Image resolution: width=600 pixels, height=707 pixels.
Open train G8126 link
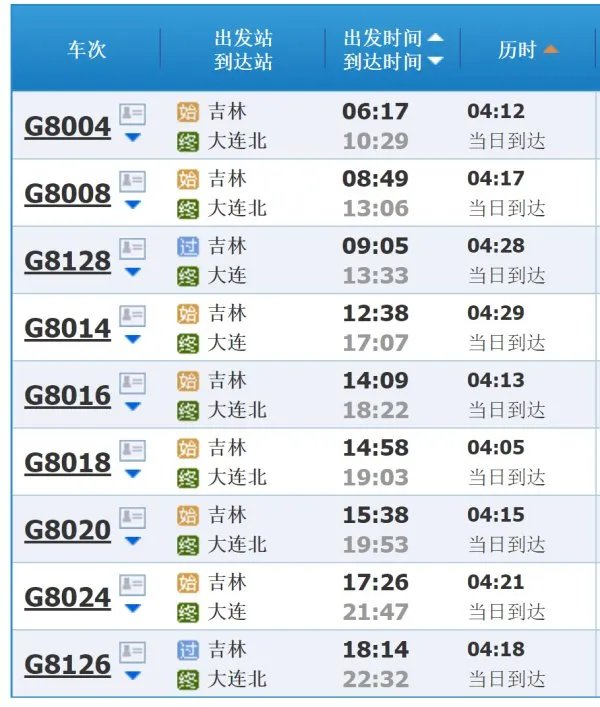pos(67,665)
